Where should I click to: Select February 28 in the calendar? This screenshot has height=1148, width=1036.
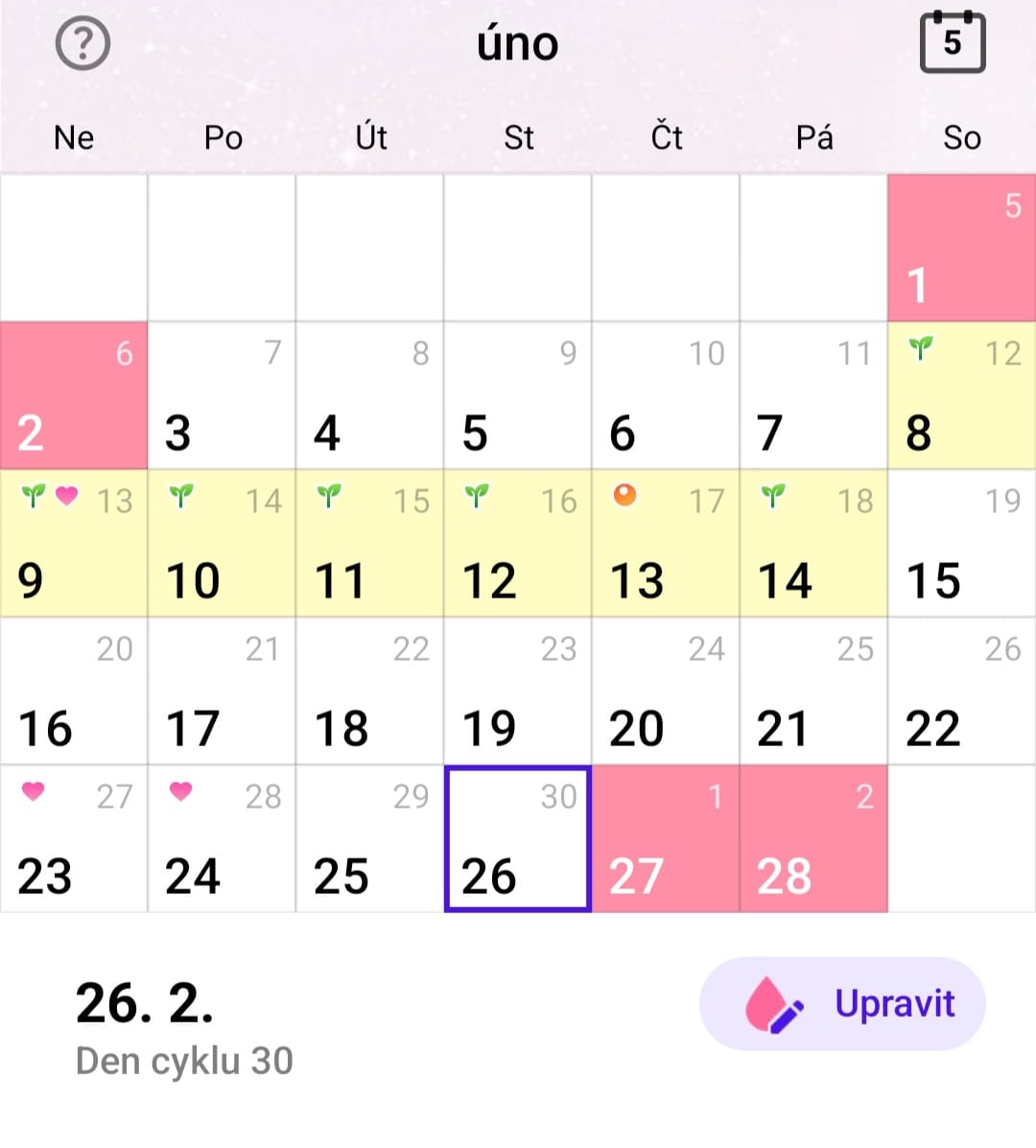(812, 838)
